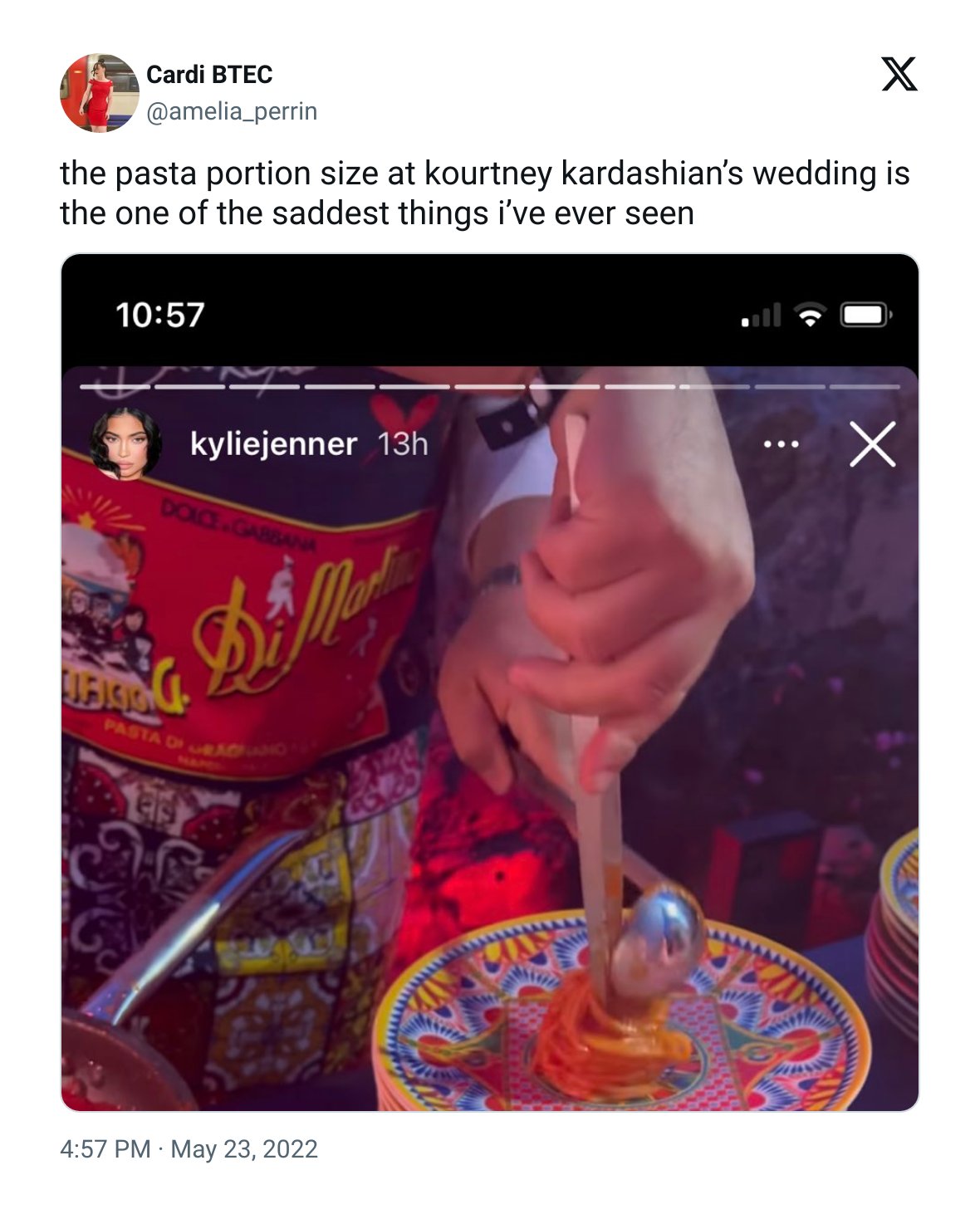Open the attached pasta story image
The image size is (980, 1219).
489,682
